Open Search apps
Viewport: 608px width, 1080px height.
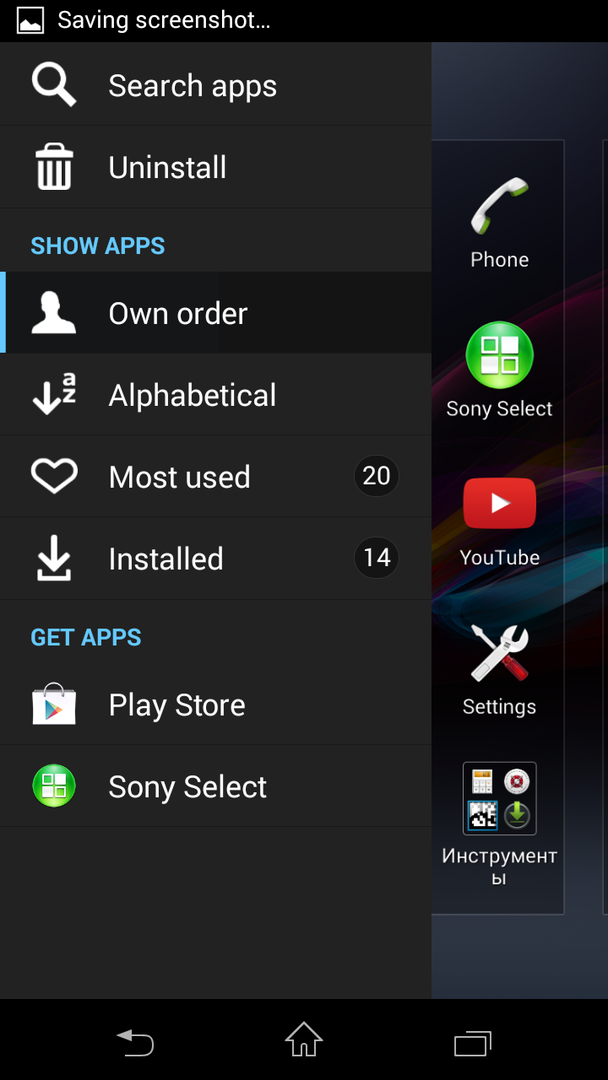pyautogui.click(x=192, y=86)
